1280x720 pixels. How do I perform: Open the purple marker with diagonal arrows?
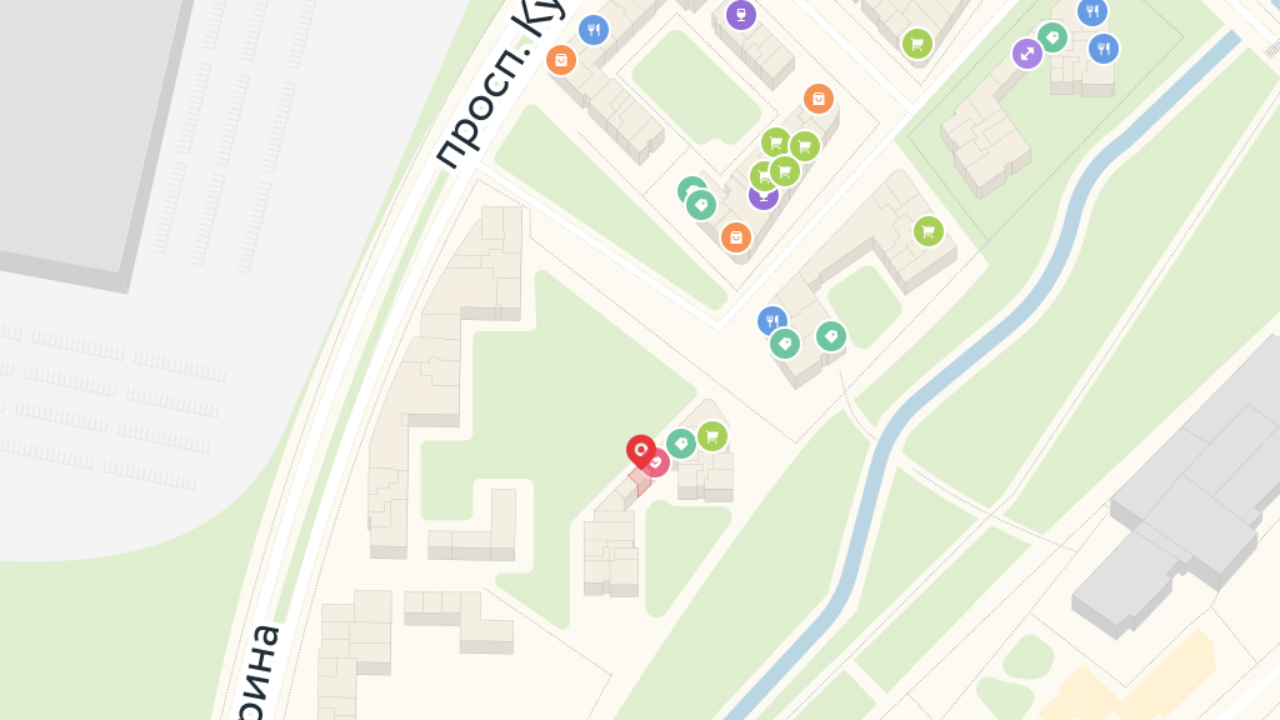[x=1027, y=53]
